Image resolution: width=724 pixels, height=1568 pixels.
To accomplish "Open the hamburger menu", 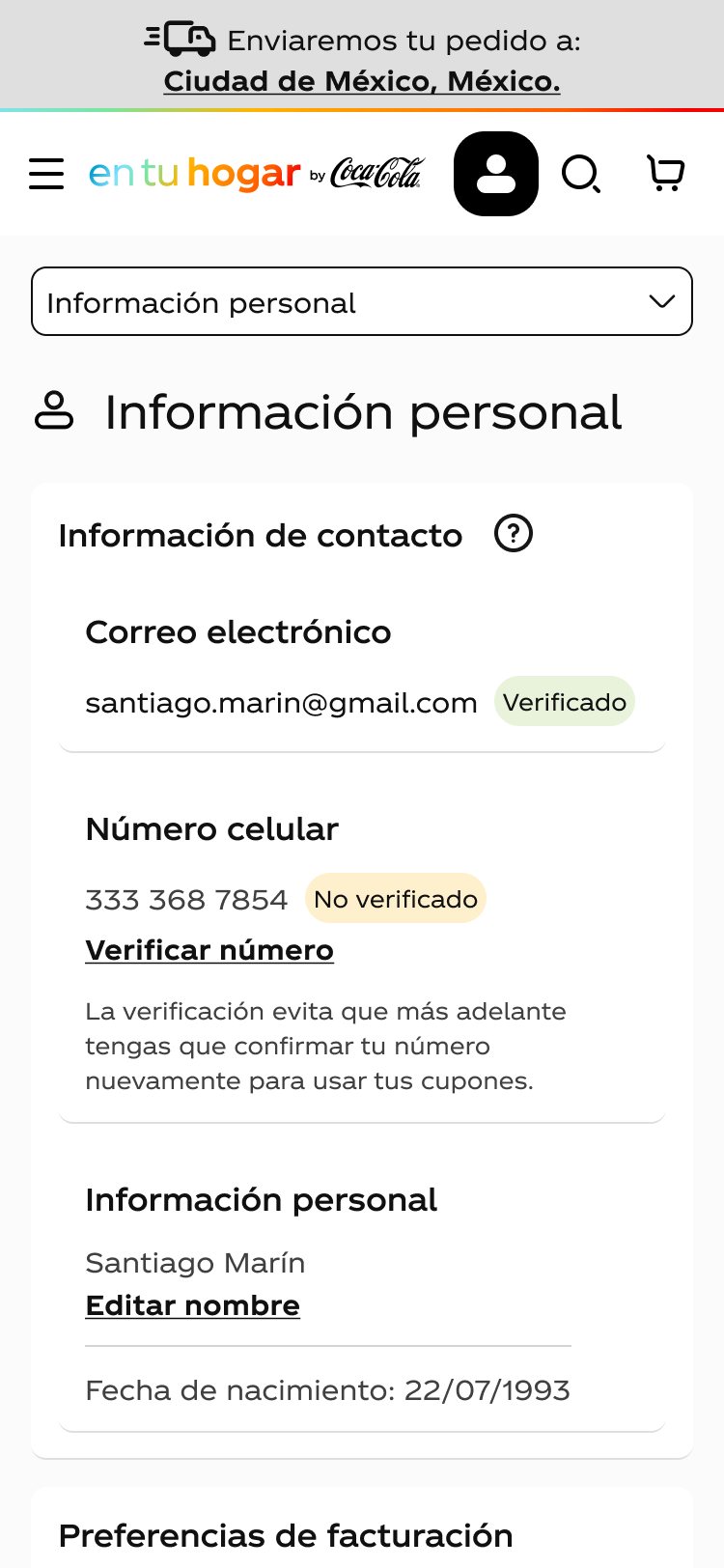I will 46,174.
